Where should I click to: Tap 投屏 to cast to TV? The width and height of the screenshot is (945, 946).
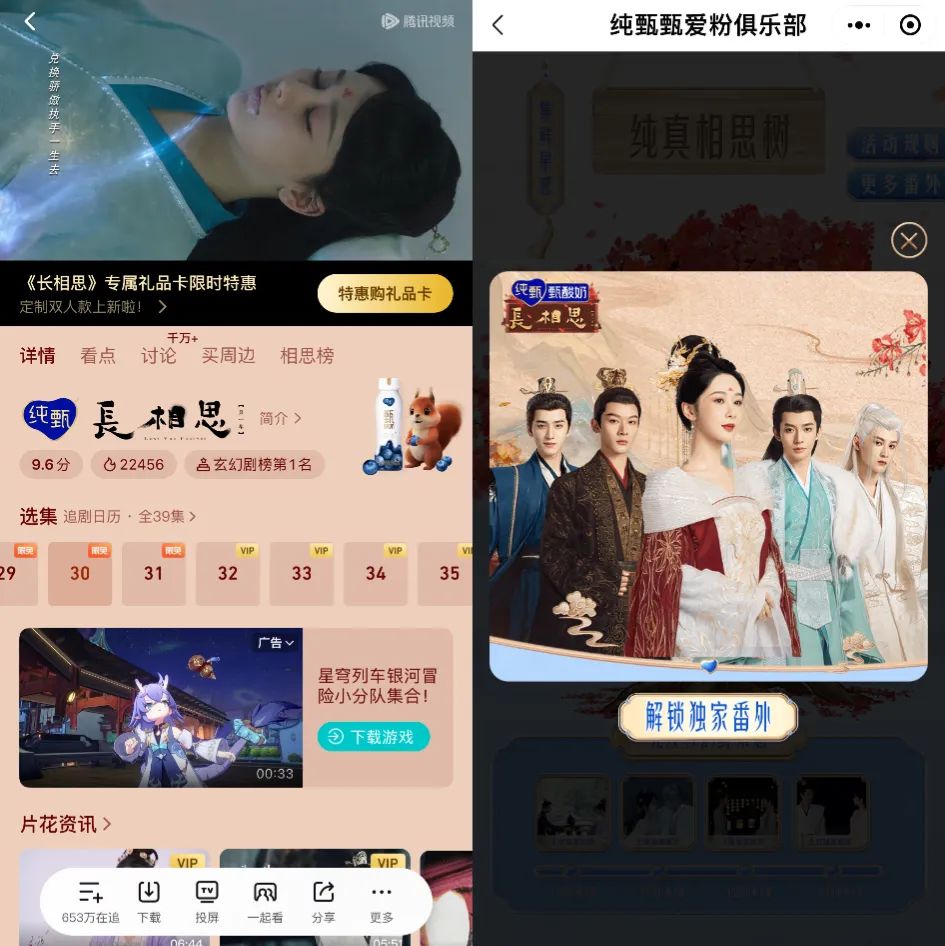click(x=207, y=900)
